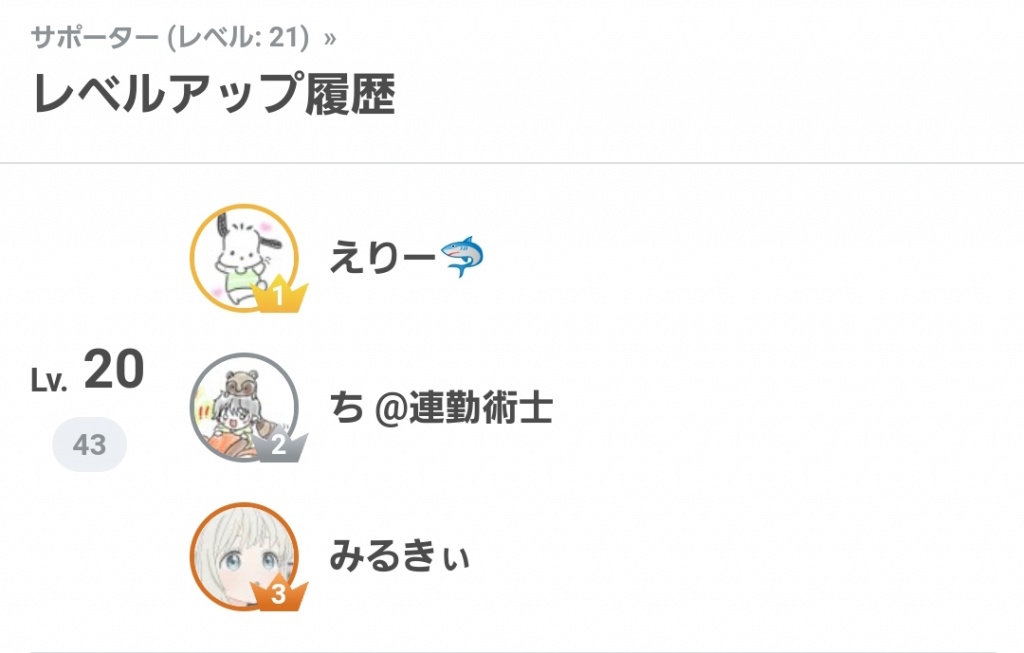Tap the 43 supporters count badge
The width and height of the screenshot is (1024, 653).
pos(89,445)
